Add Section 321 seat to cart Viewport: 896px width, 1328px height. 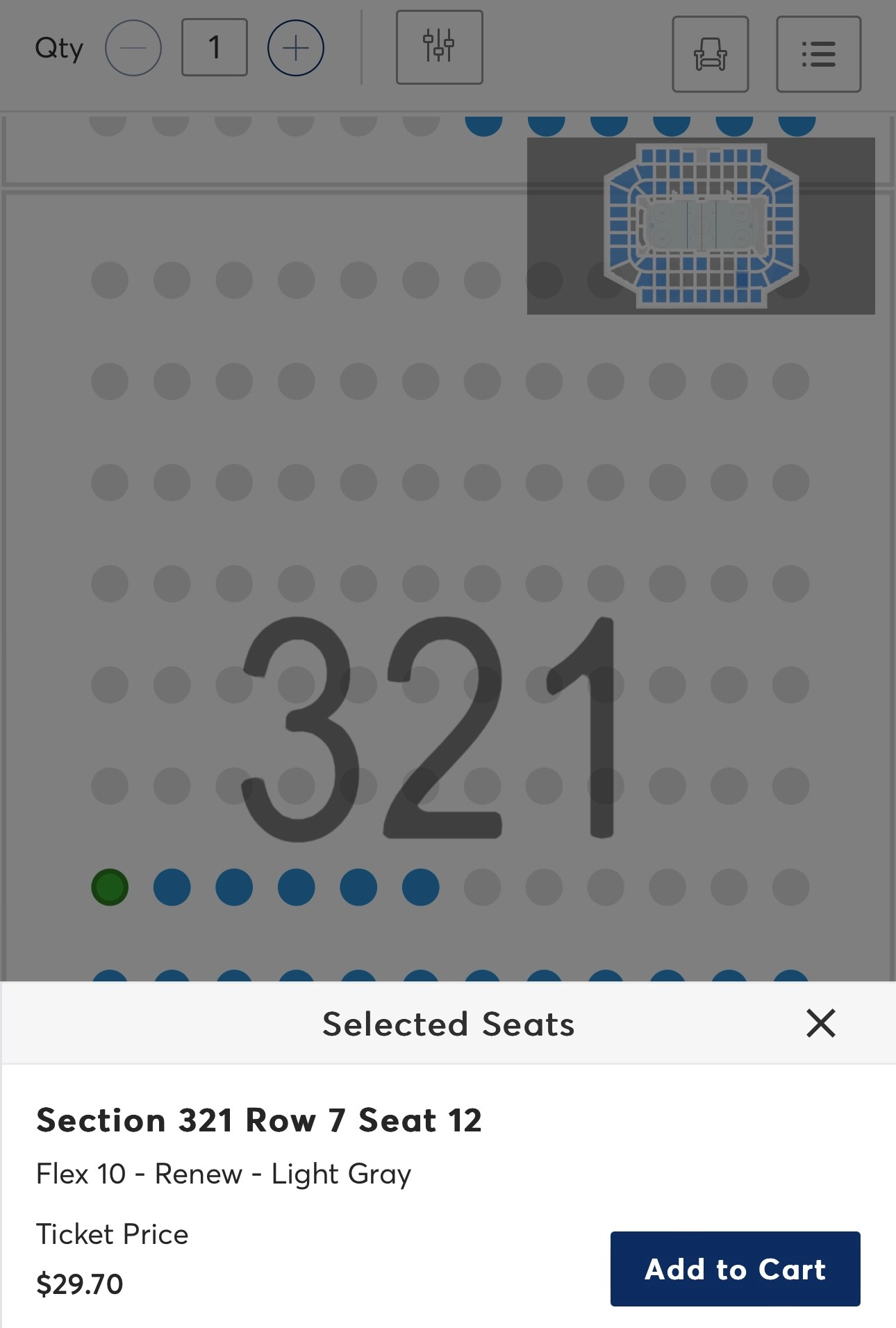point(735,1268)
